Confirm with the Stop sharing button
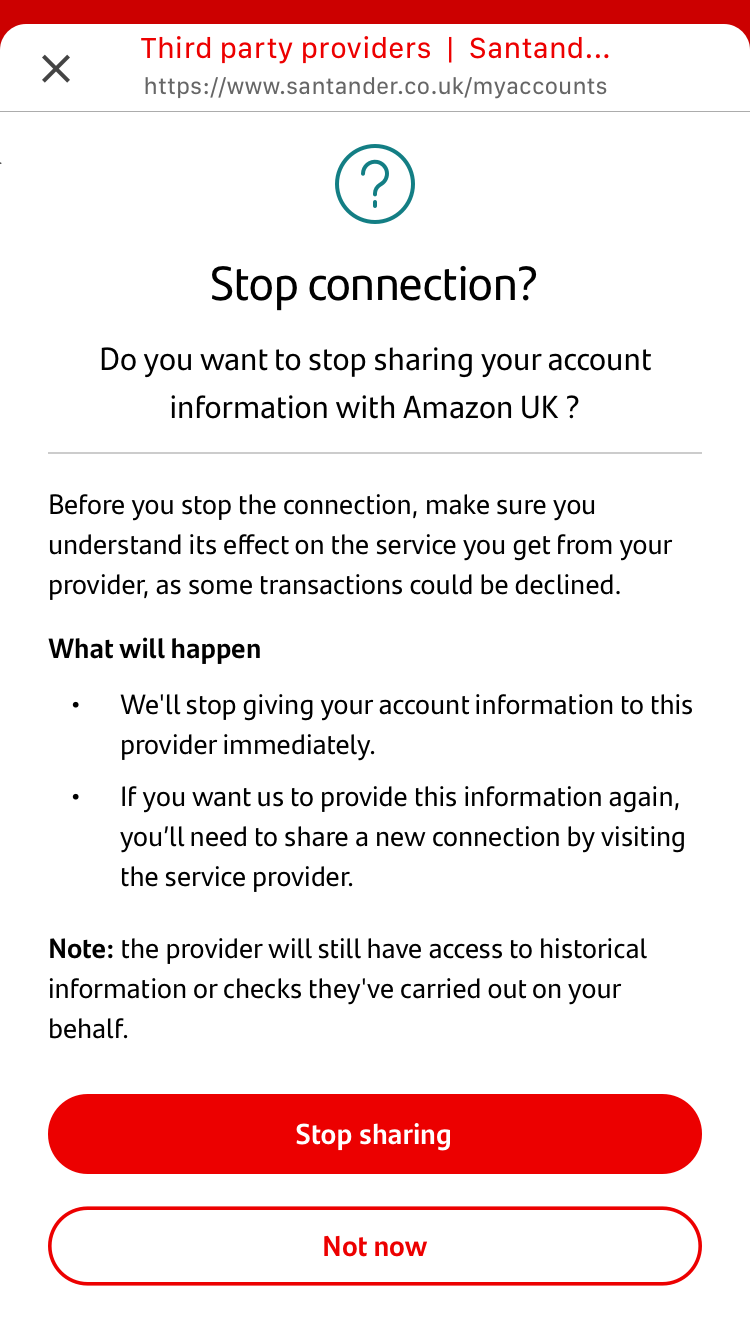This screenshot has height=1334, width=750. 374,1134
